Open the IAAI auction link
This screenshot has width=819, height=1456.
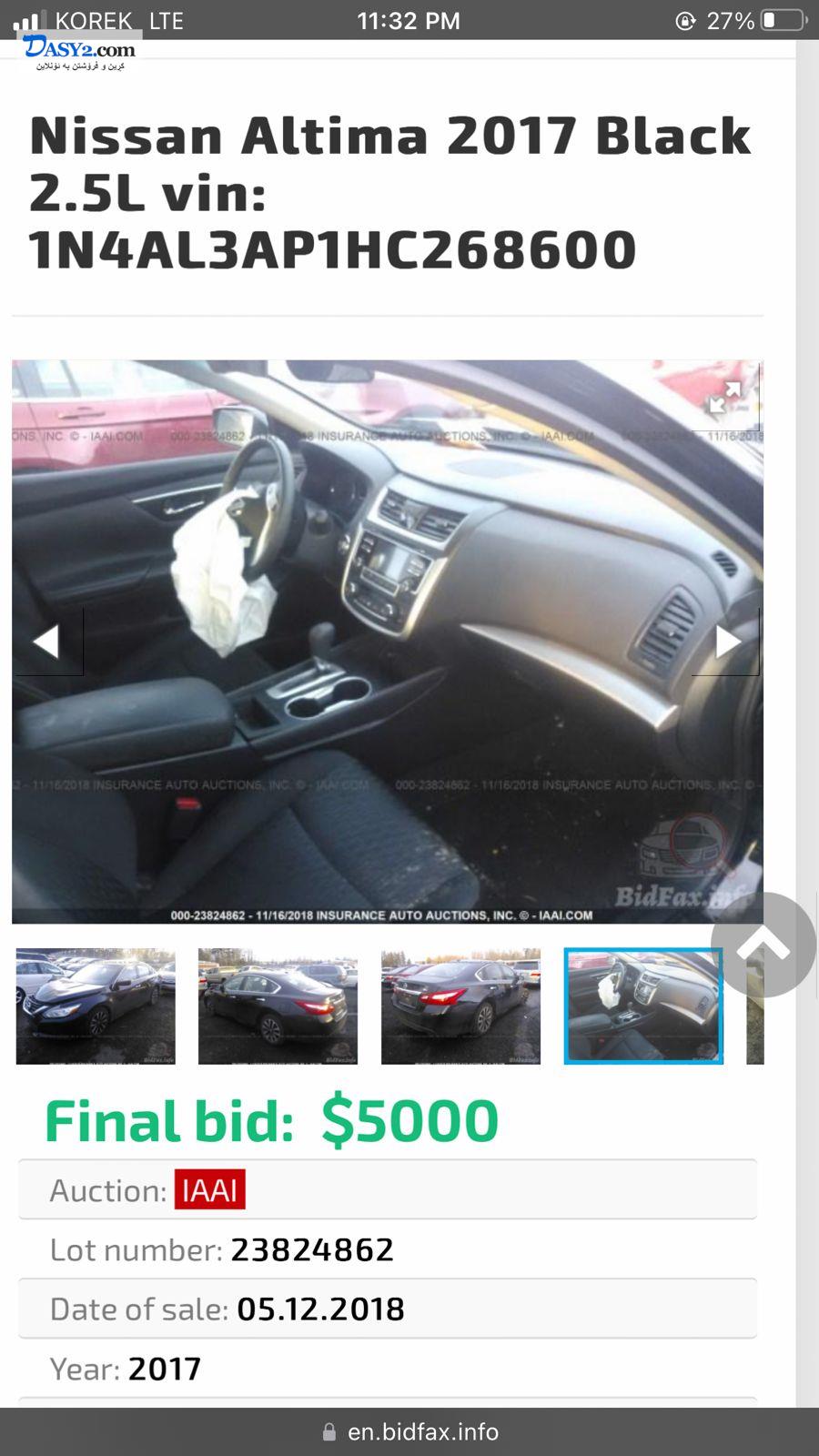pos(210,1190)
